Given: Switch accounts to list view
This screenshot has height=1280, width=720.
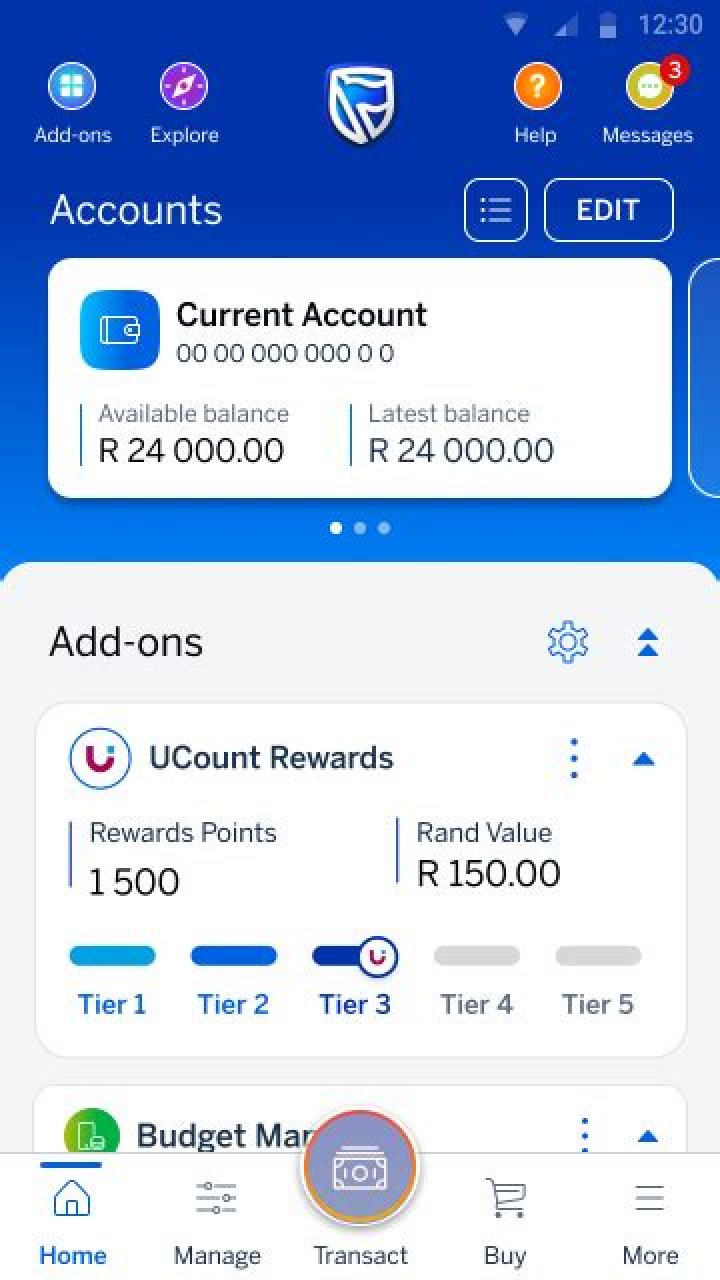Looking at the screenshot, I should tap(495, 210).
